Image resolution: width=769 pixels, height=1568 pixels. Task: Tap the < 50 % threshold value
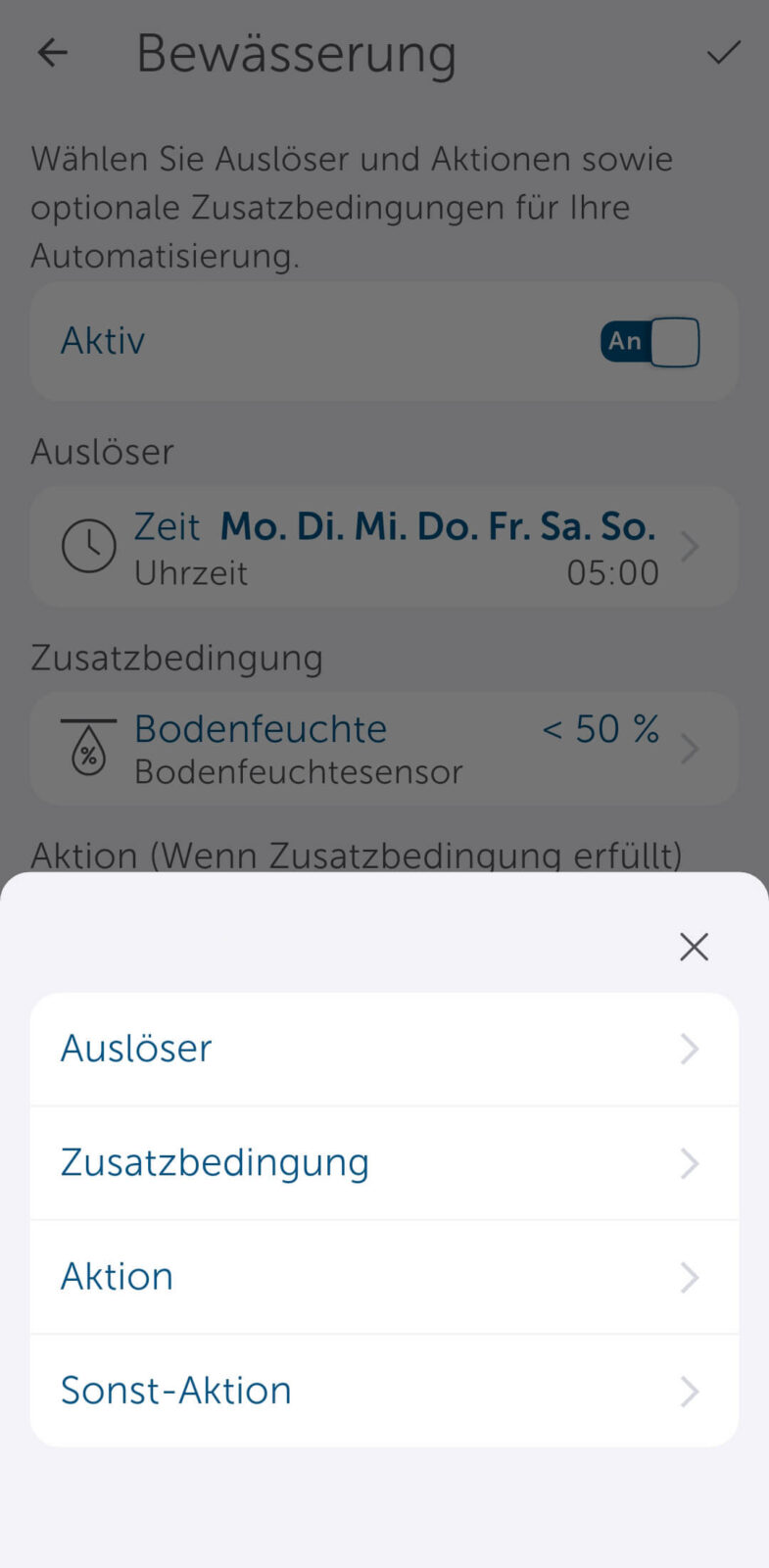[x=600, y=728]
